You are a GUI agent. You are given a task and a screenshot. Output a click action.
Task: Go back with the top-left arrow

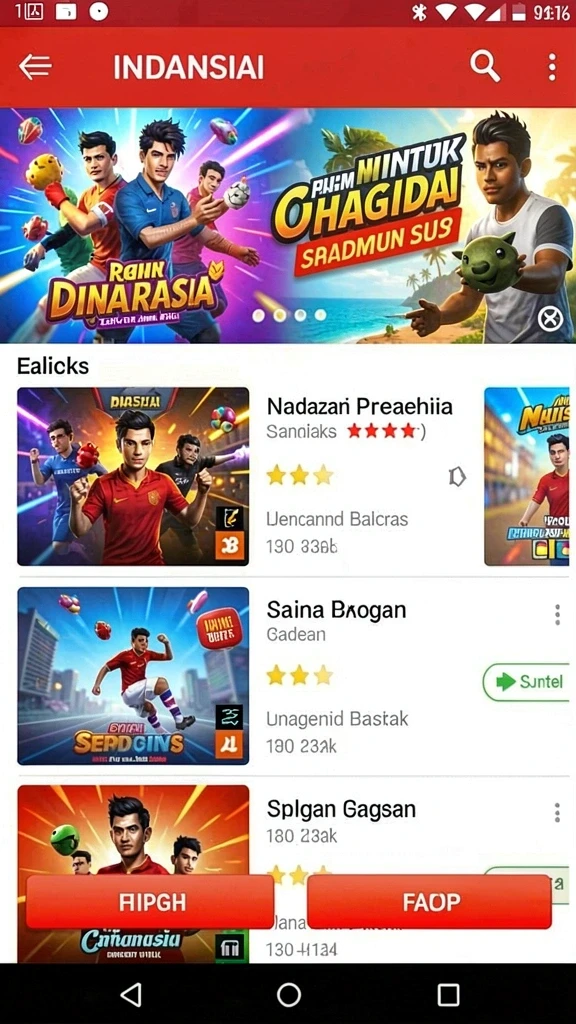[35, 67]
